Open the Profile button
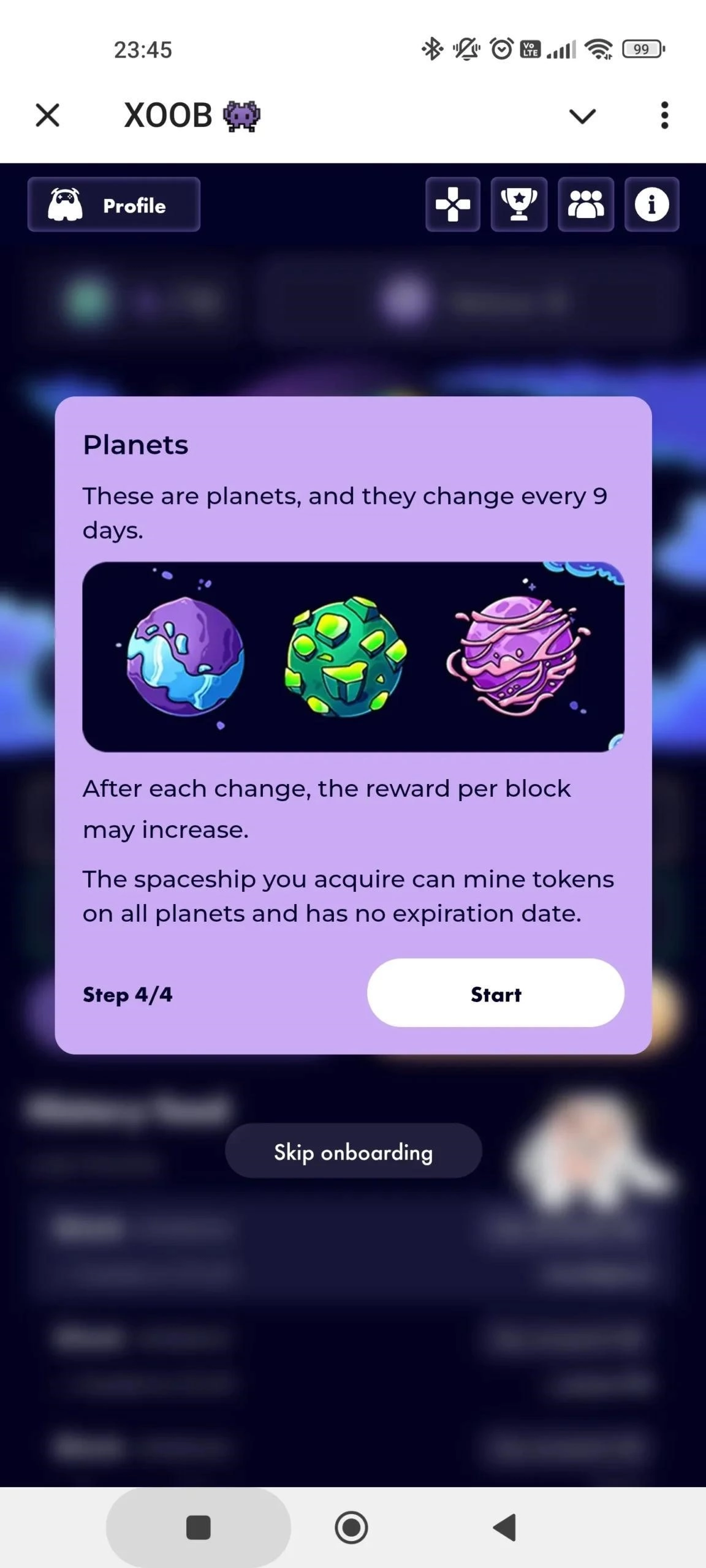This screenshot has width=706, height=1568. click(114, 205)
